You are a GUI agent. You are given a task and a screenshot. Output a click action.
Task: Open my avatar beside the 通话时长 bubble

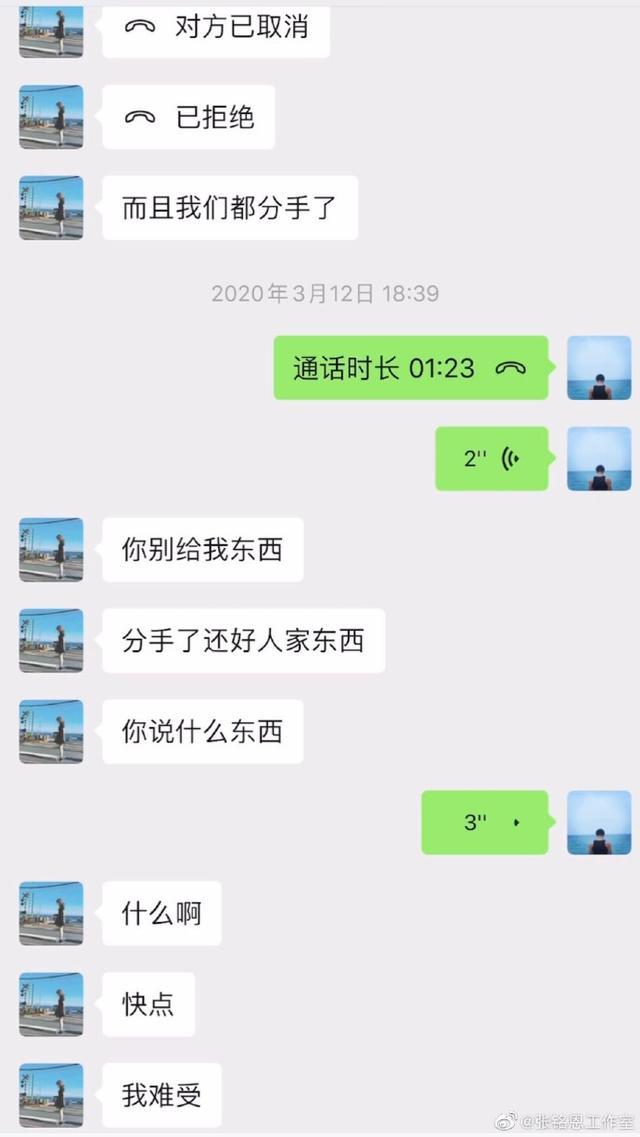[599, 368]
